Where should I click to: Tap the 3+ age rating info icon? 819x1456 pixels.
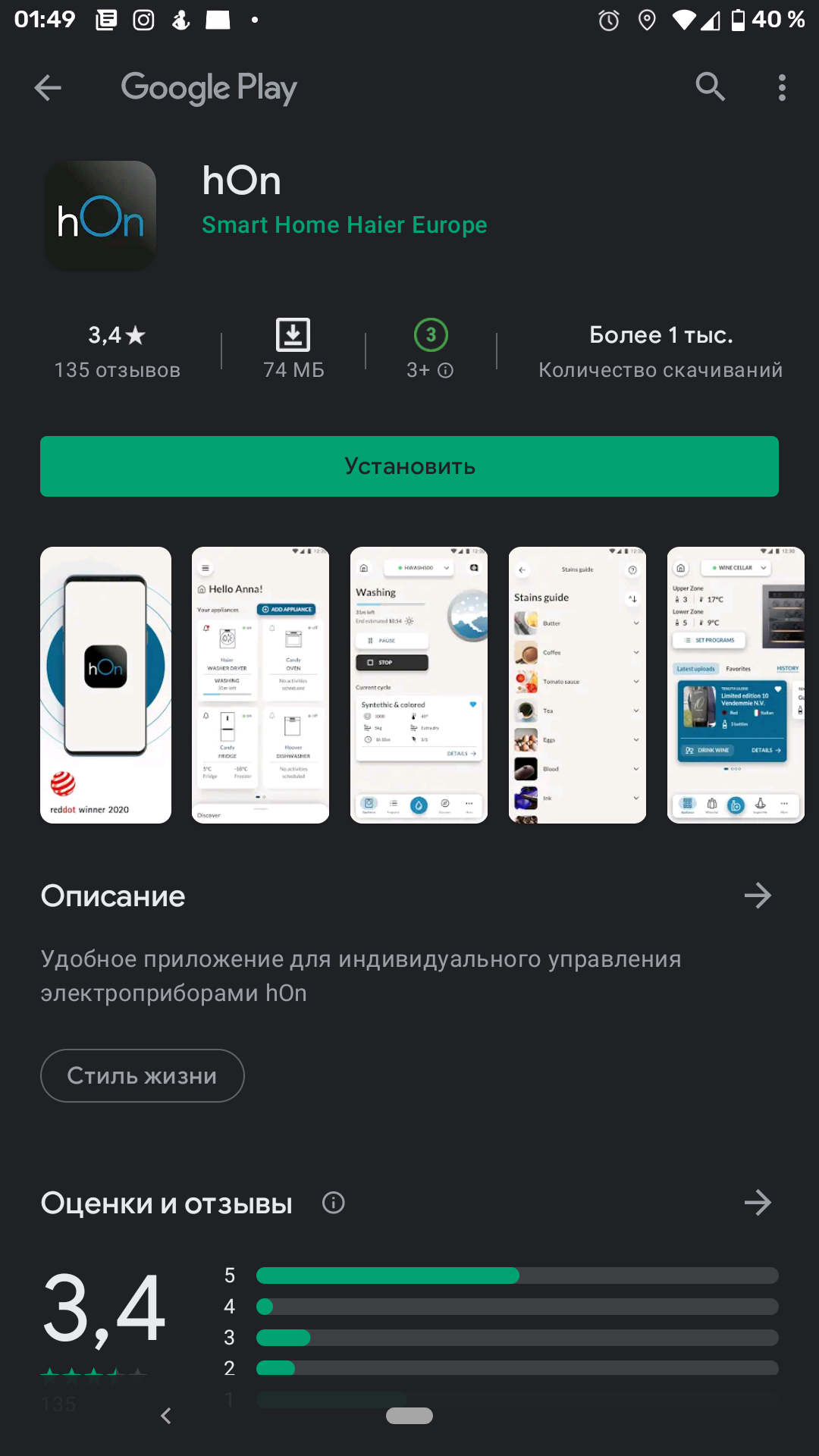click(446, 370)
